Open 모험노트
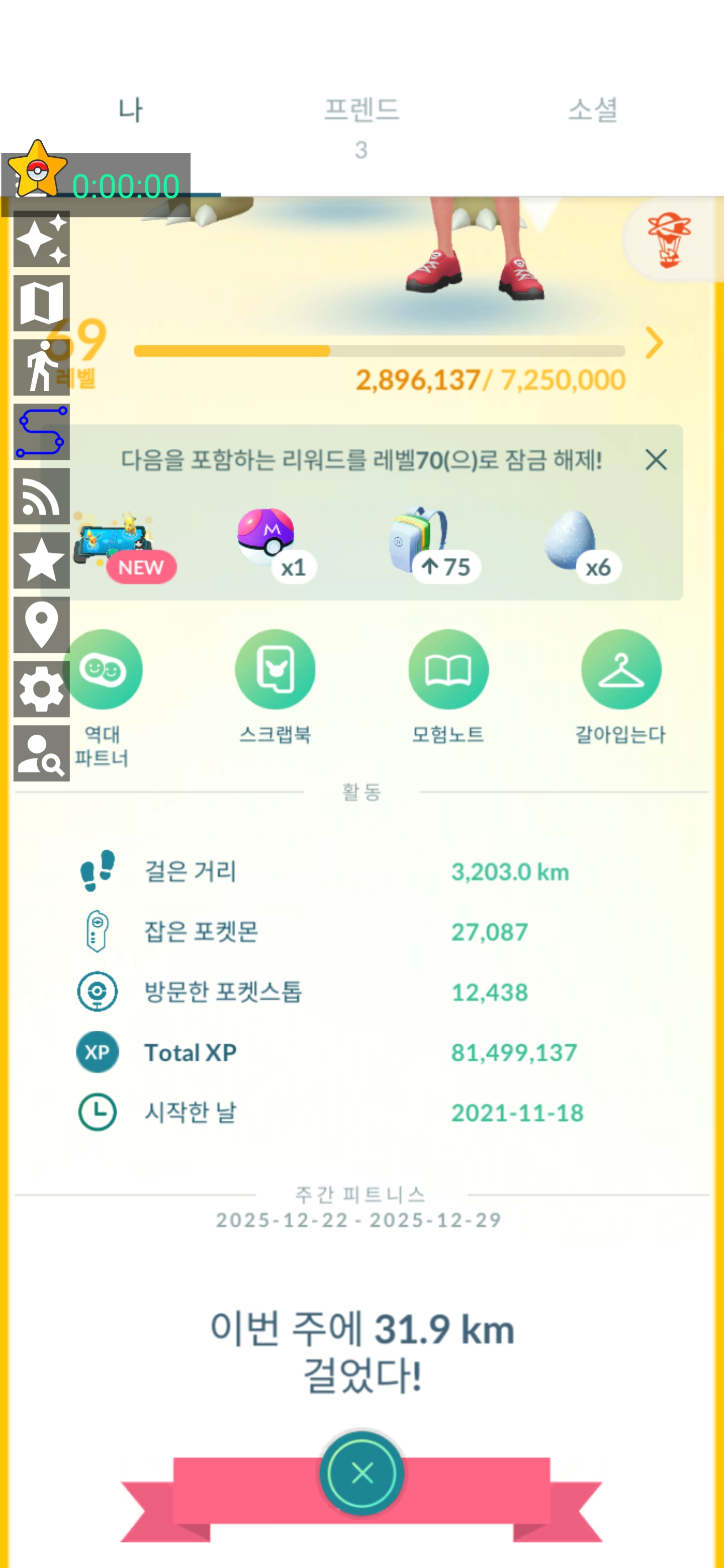Screen dimensions: 724x1568 pos(448,669)
